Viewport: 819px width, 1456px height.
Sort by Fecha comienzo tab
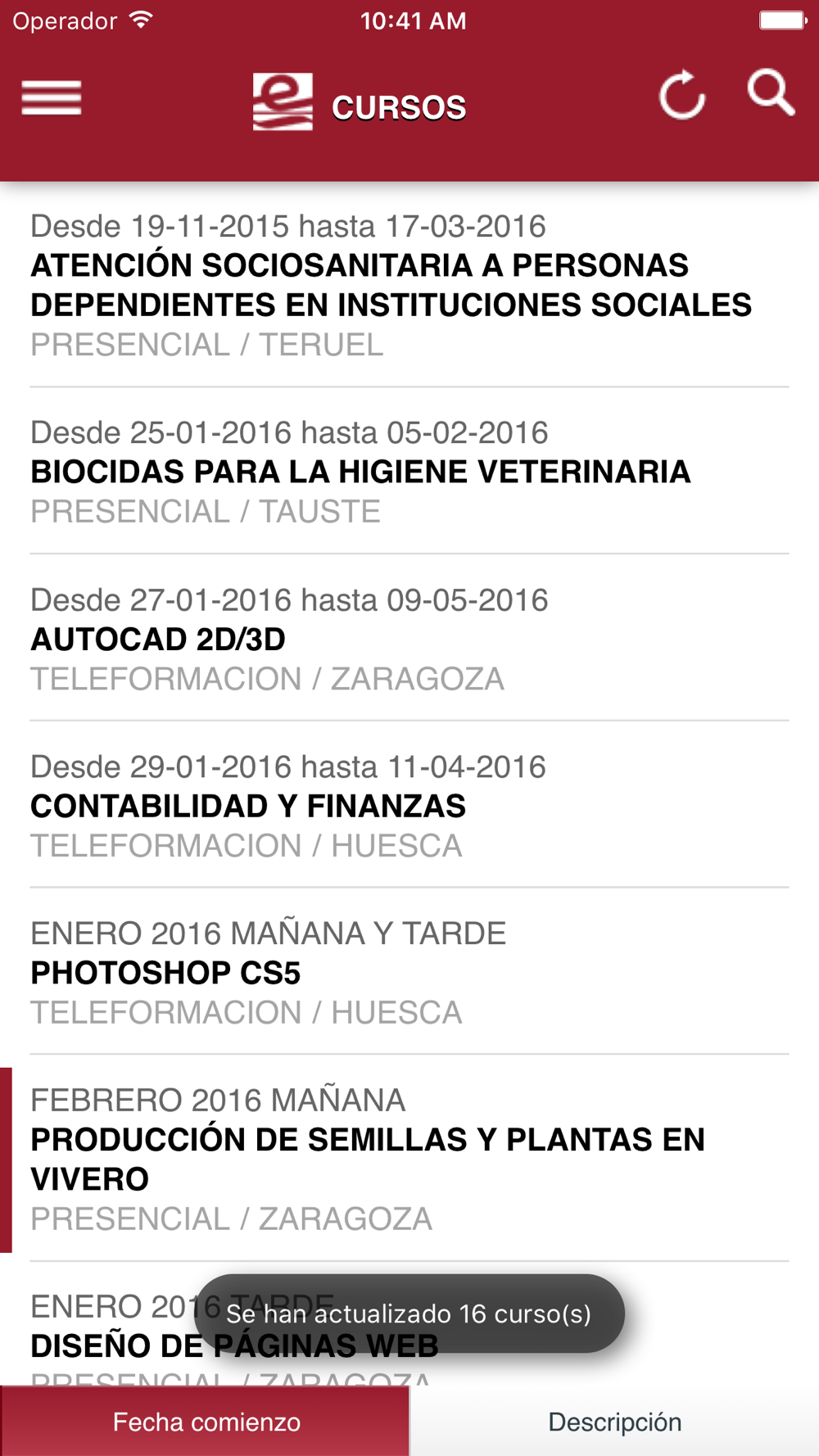[205, 1421]
